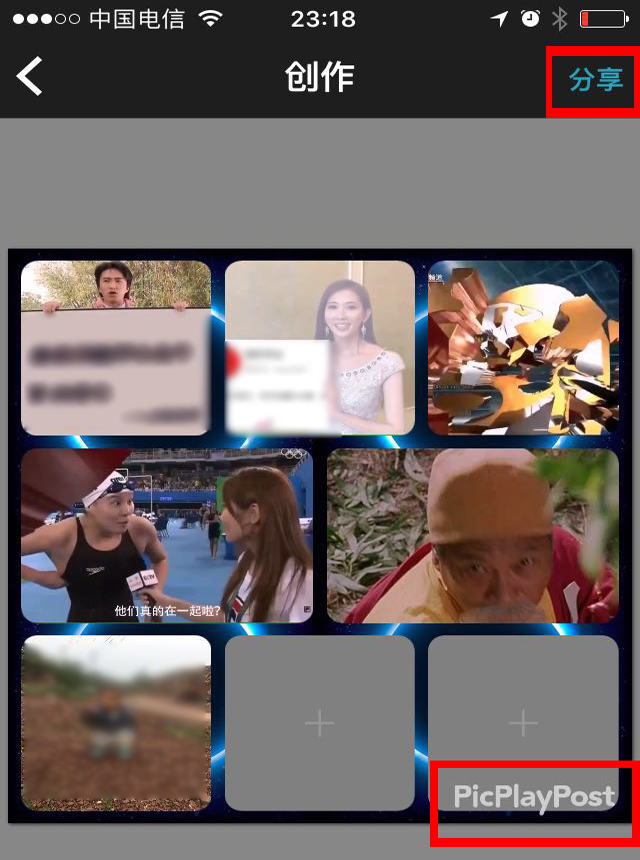Go back using the top arrow

[30, 76]
